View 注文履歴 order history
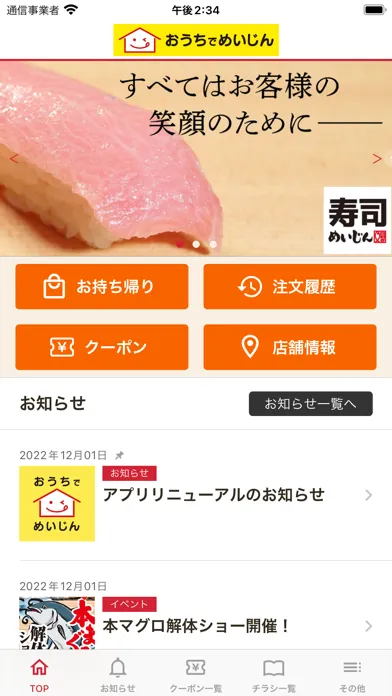 290,287
